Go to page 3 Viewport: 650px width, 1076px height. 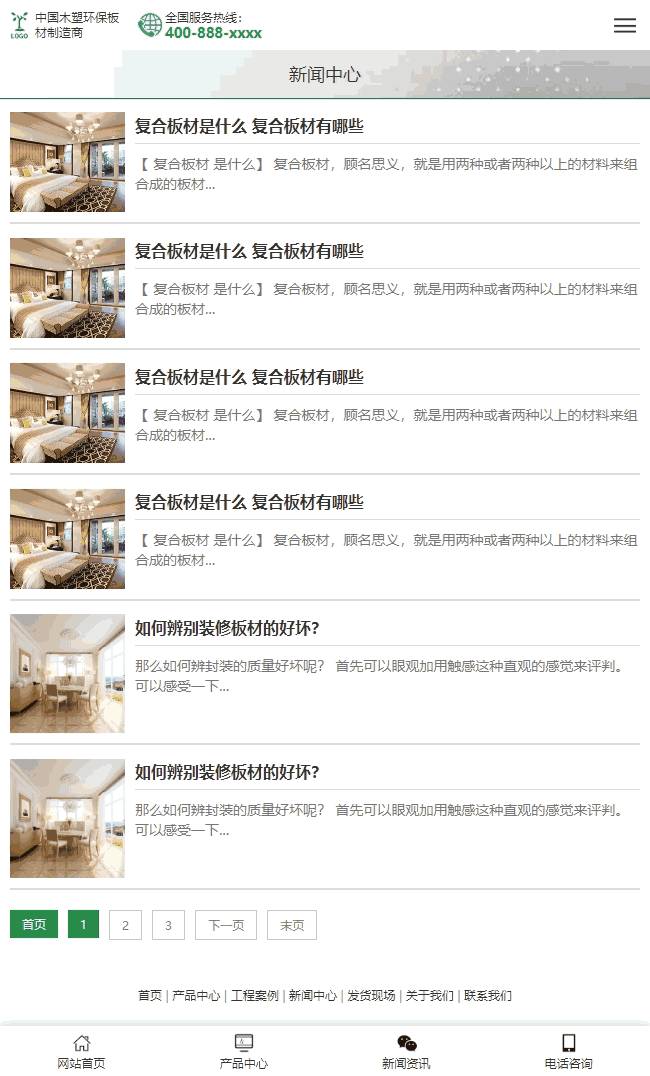[x=168, y=925]
